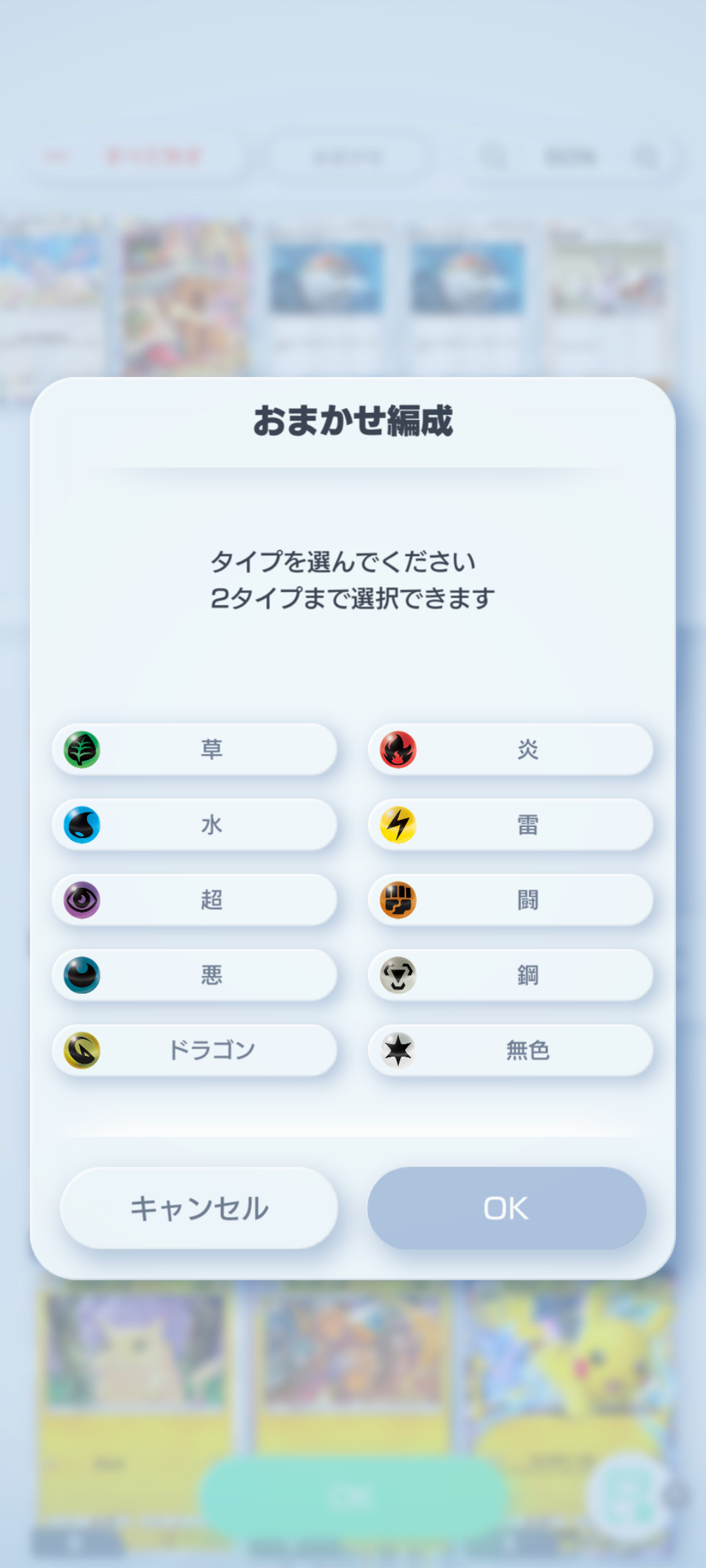The width and height of the screenshot is (706, 1568).
Task: Choose the 水 (Water) type
Action: (194, 825)
